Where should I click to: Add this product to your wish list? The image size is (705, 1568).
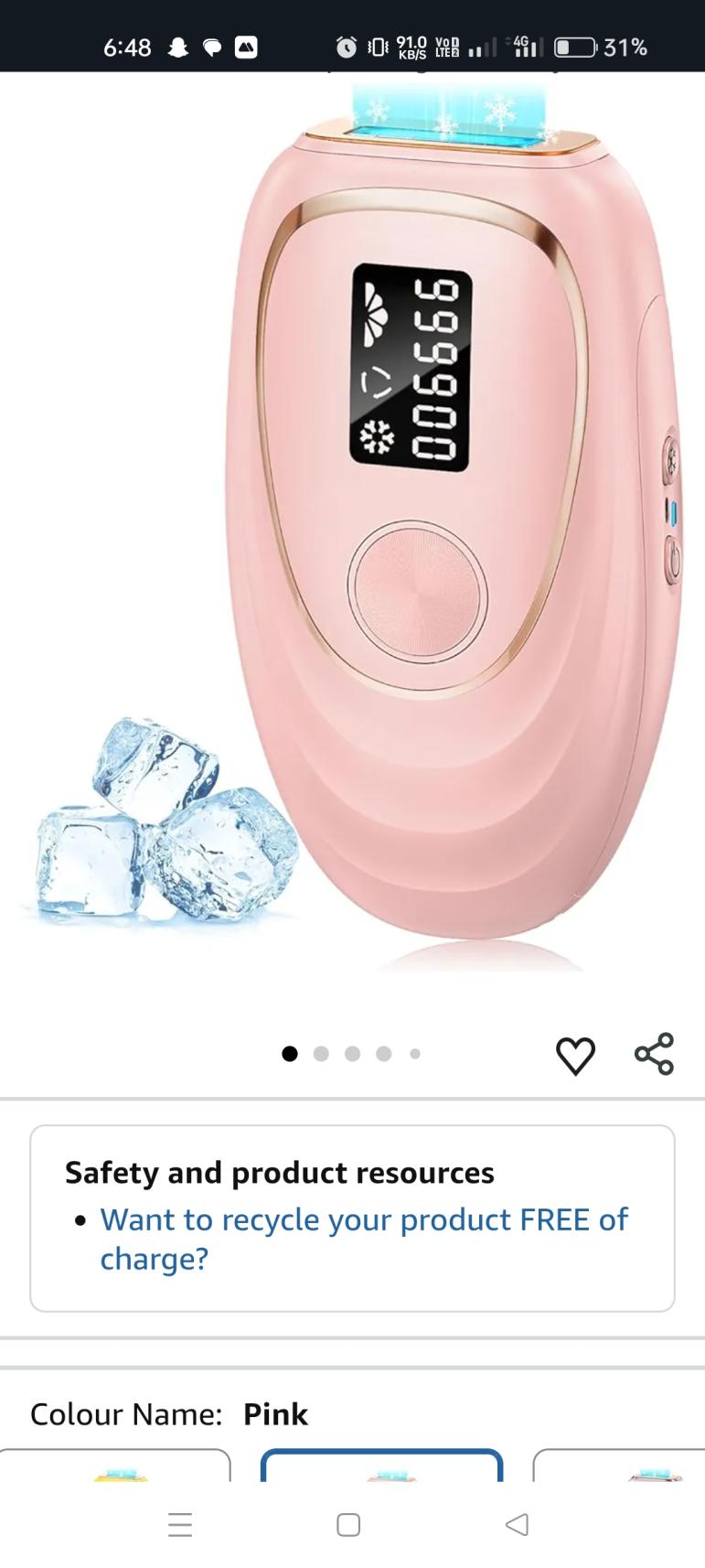pos(575,1056)
